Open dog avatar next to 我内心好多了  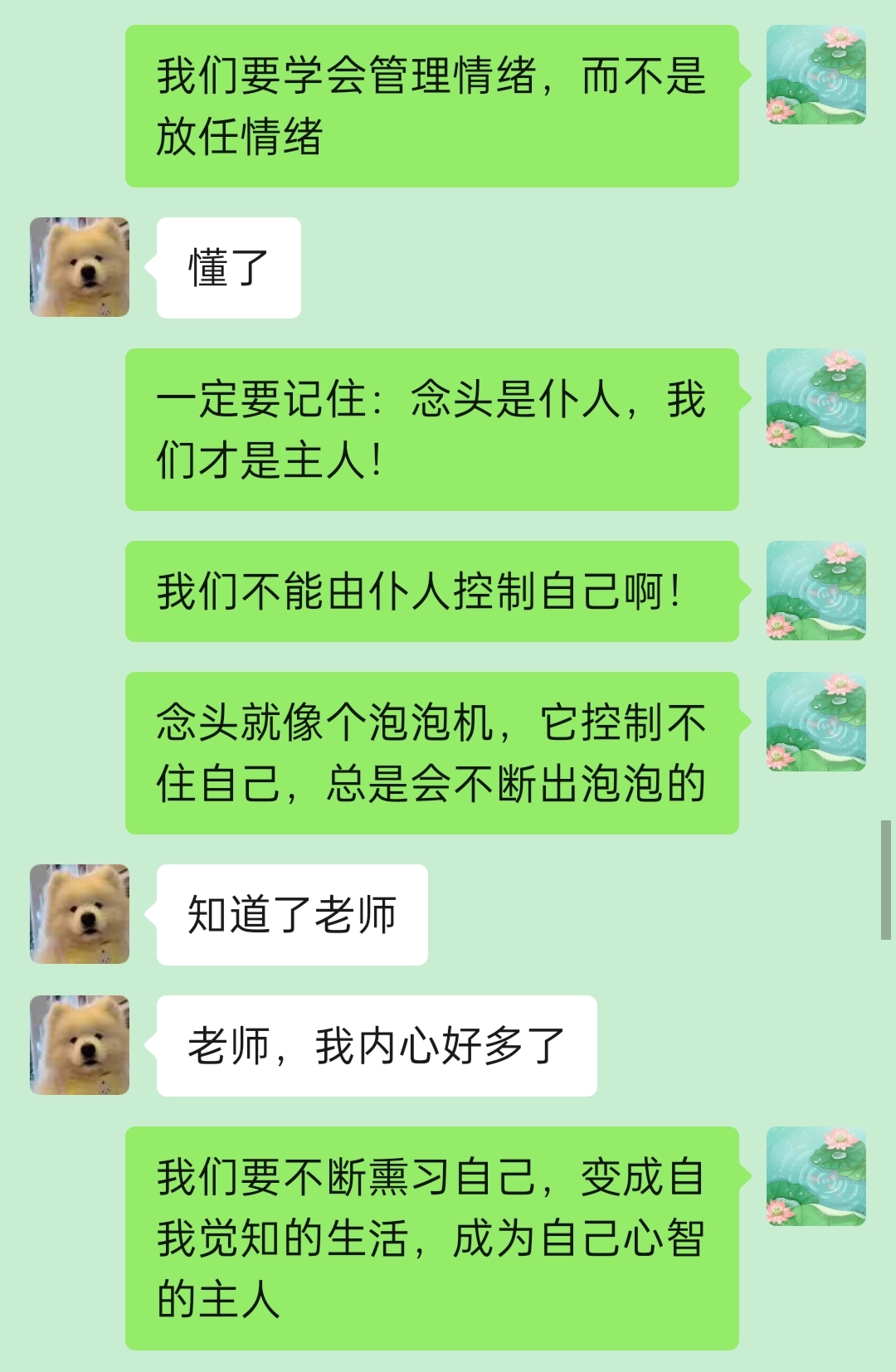(80, 1045)
